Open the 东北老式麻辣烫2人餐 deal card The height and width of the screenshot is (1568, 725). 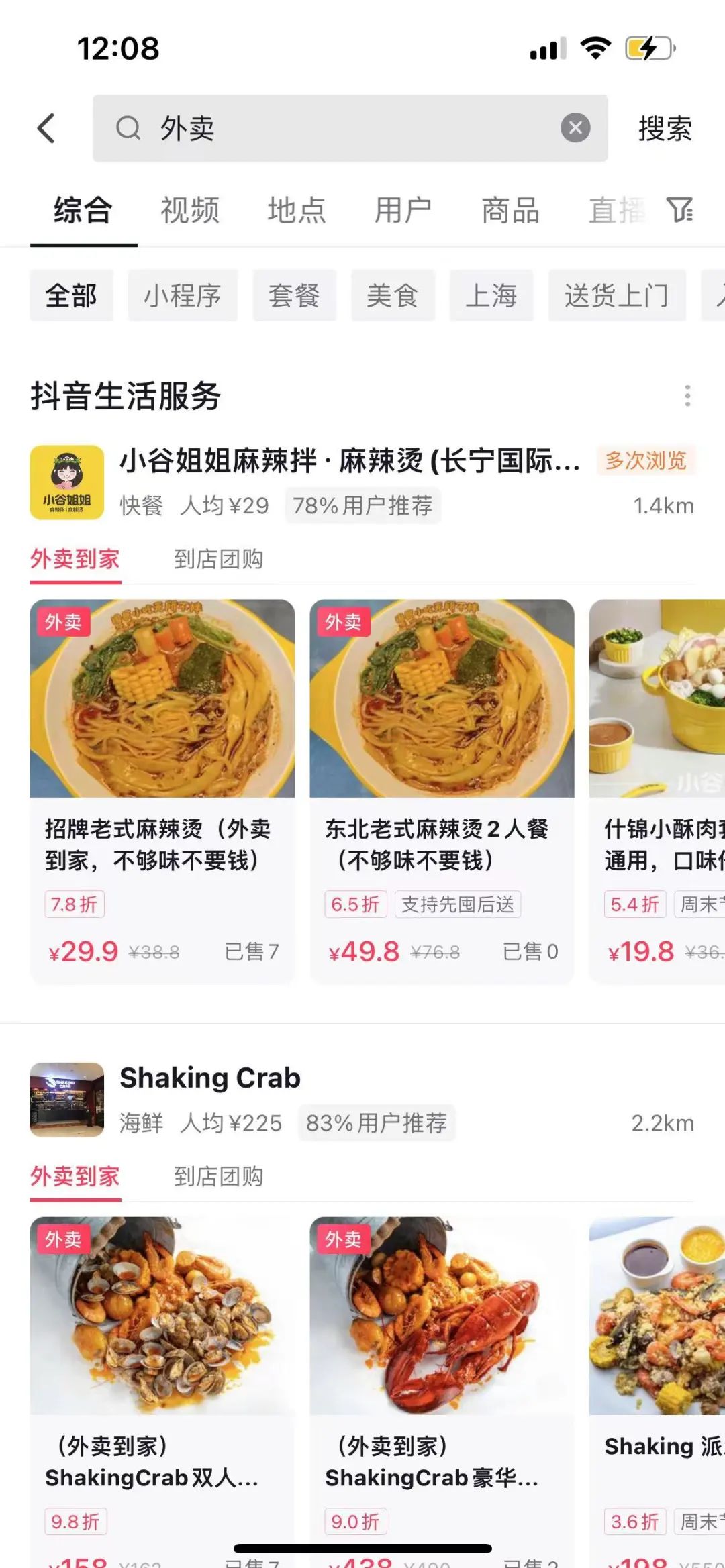[442, 792]
